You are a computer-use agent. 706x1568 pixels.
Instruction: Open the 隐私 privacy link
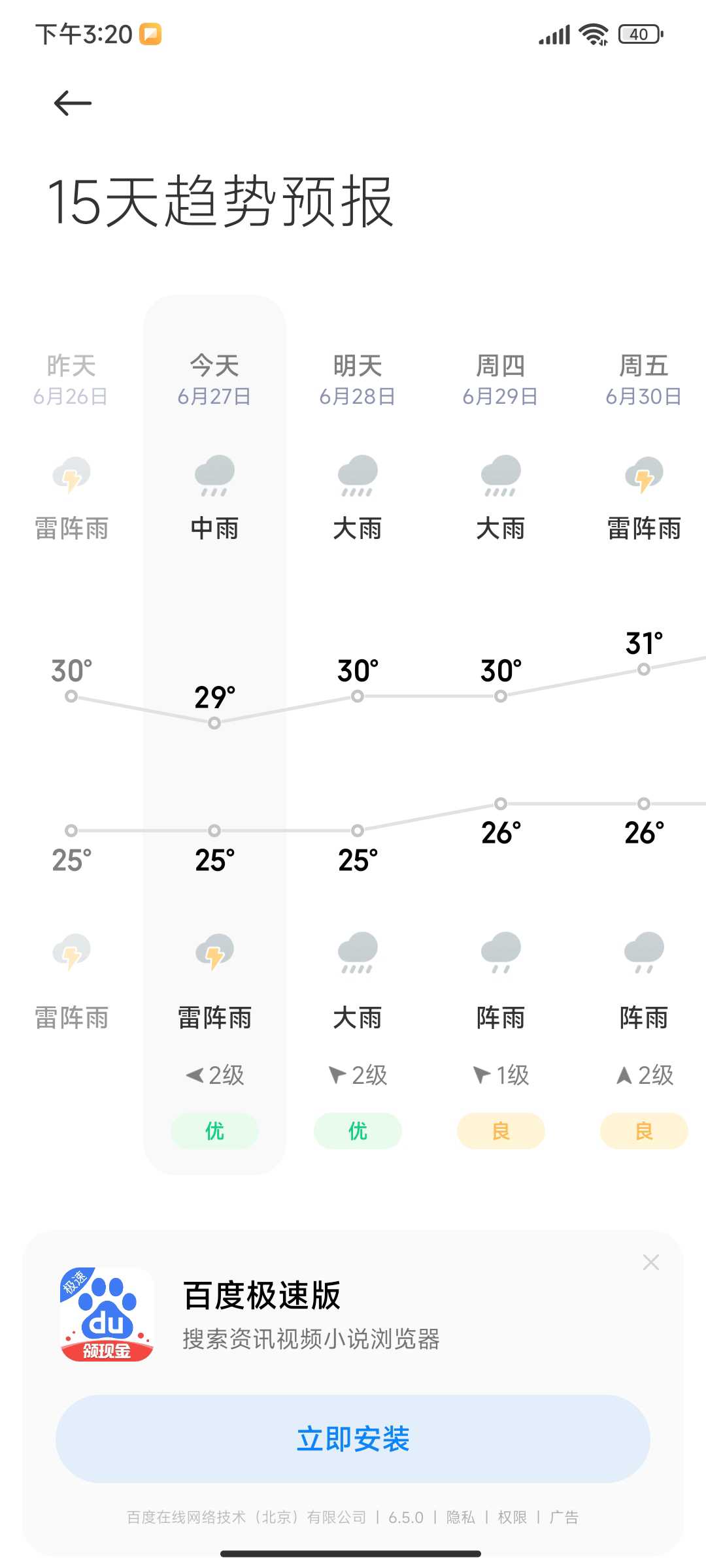pyautogui.click(x=461, y=1517)
